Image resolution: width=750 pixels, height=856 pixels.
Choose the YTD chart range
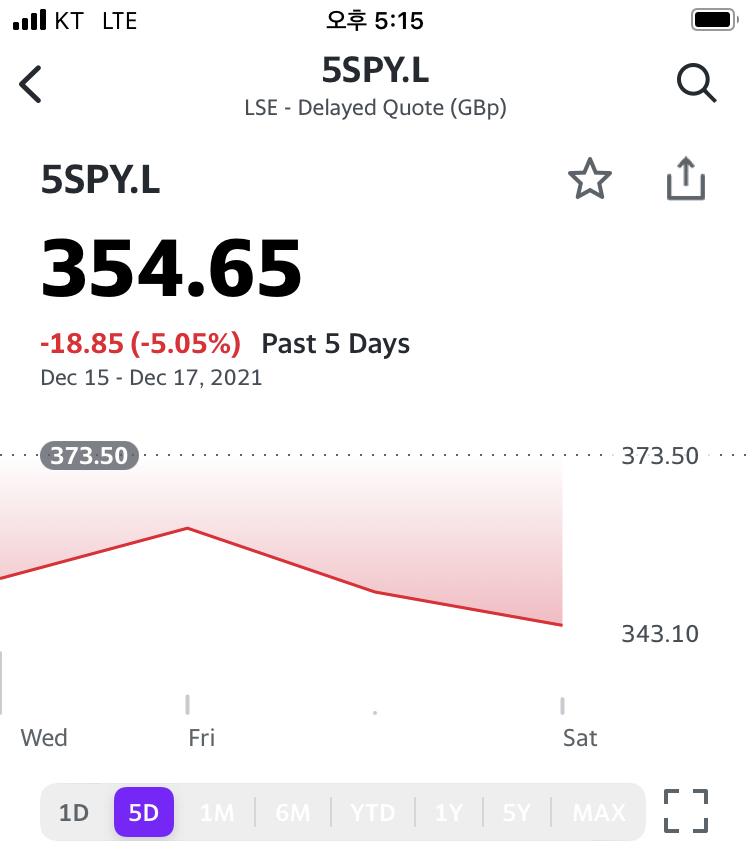pyautogui.click(x=373, y=812)
